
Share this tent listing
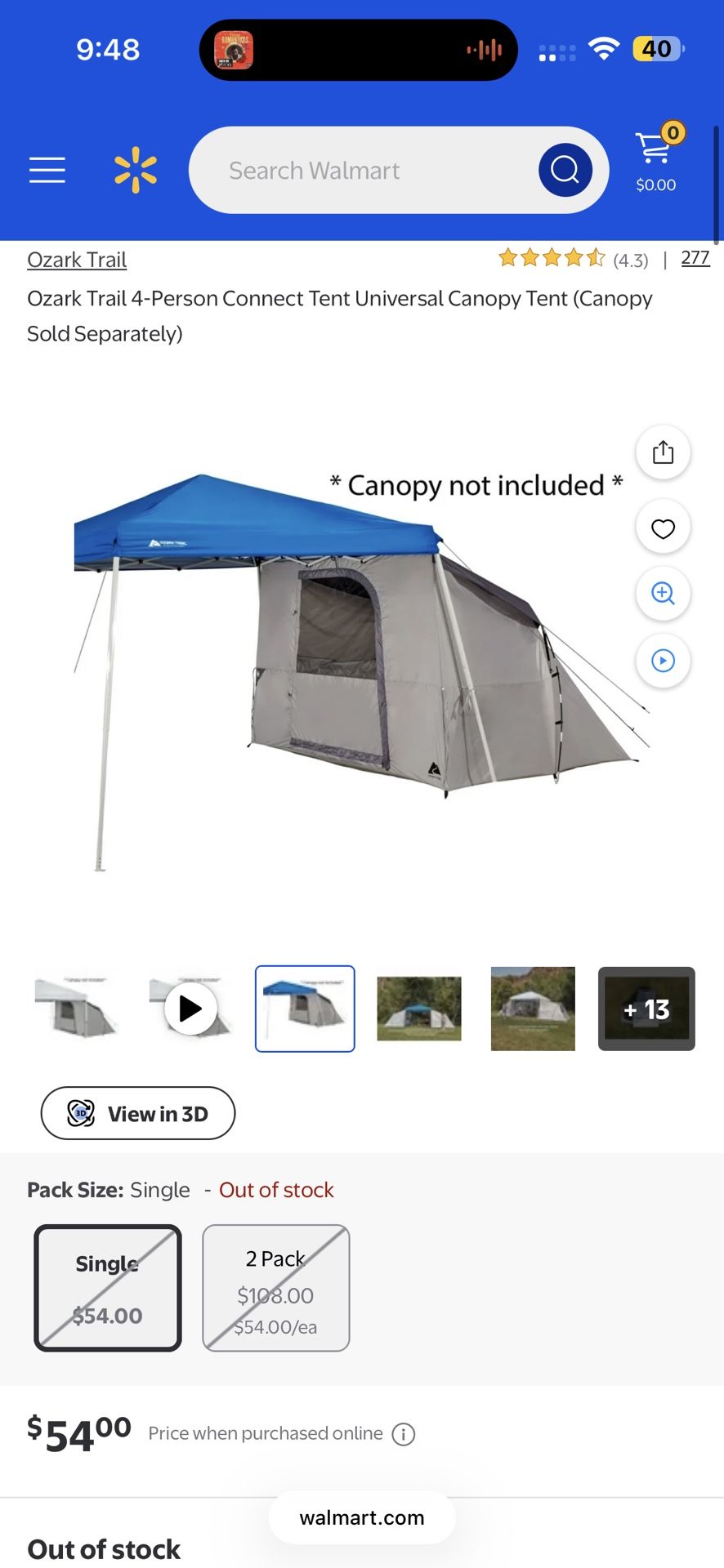coord(663,452)
